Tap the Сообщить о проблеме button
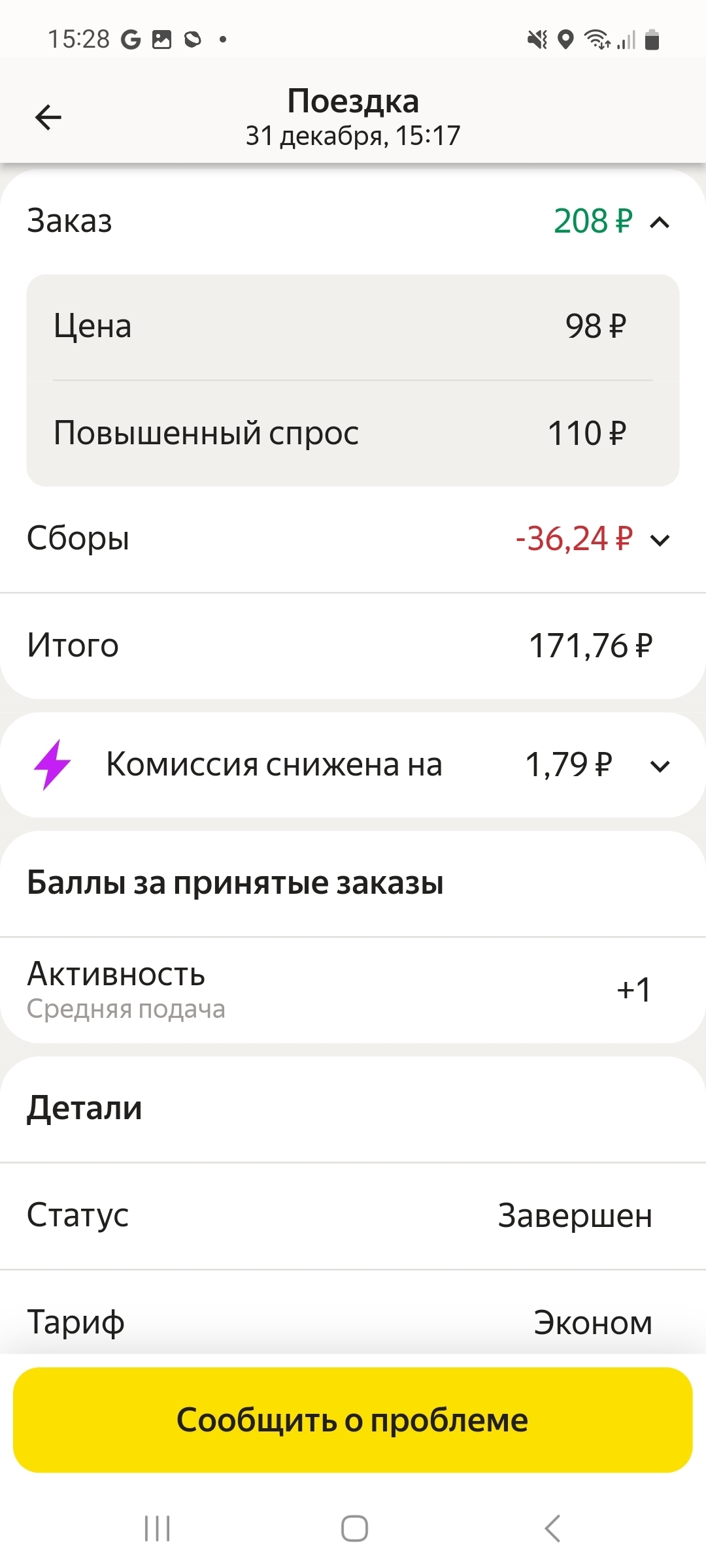 pos(352,1420)
